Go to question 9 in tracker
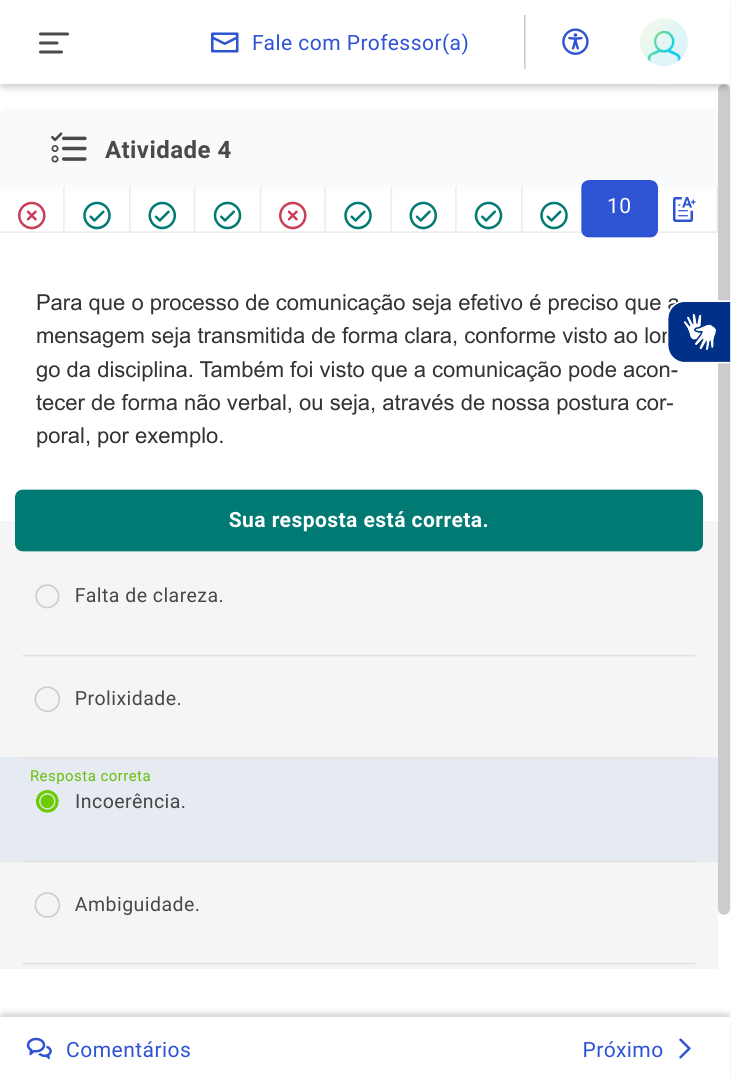 point(553,215)
